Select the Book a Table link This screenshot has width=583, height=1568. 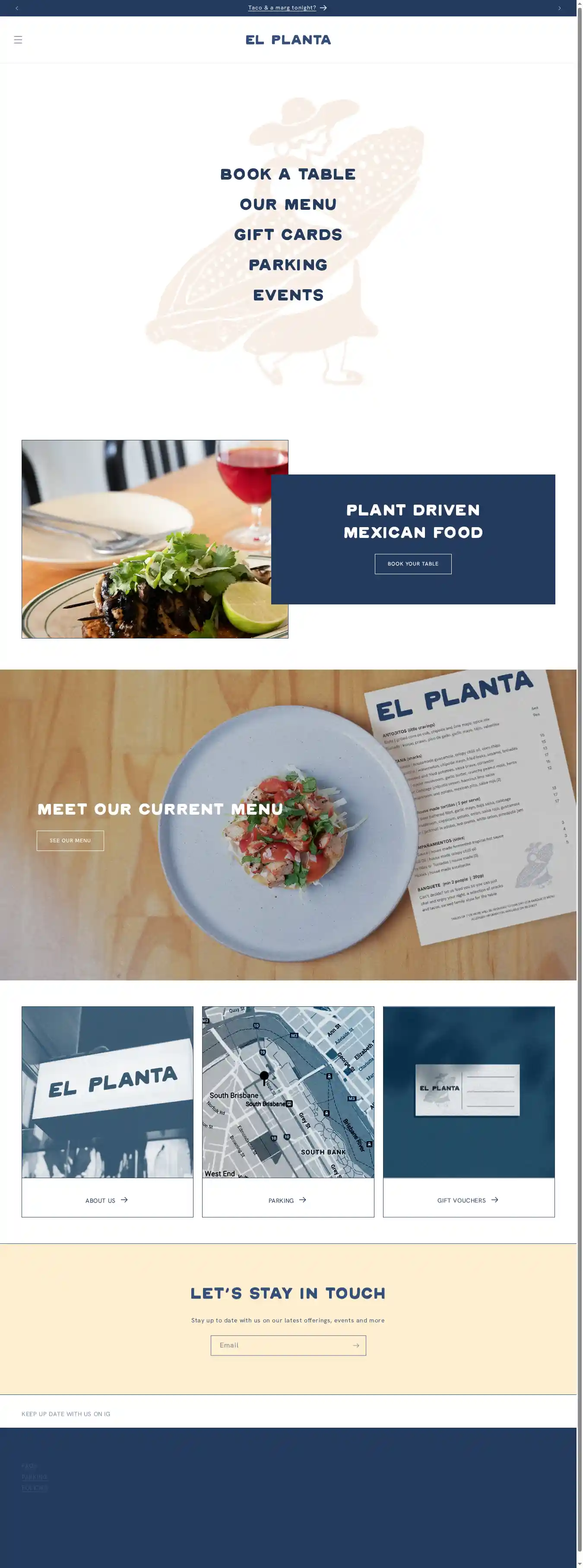288,174
